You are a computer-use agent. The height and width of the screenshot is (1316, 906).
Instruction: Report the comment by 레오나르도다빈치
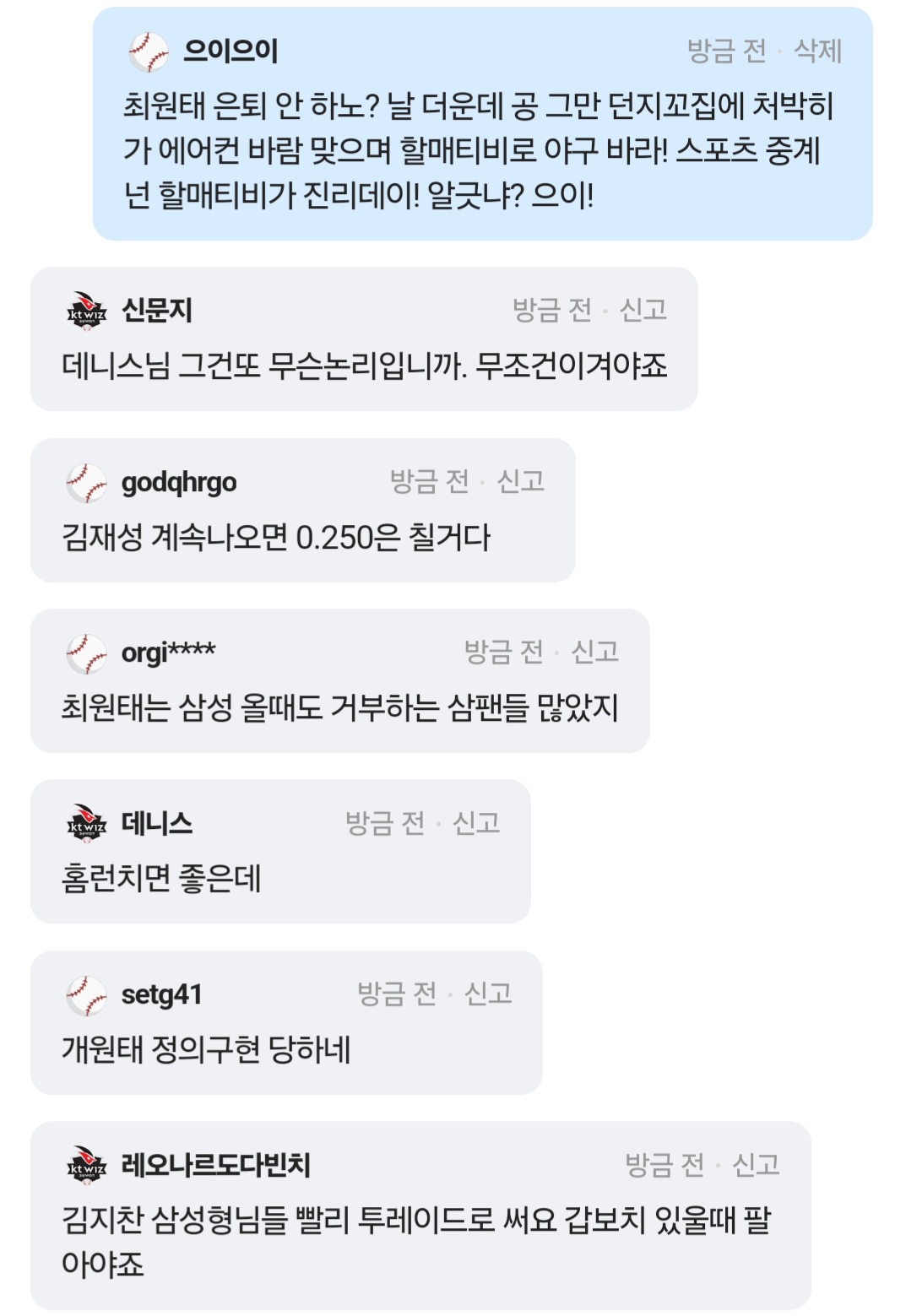point(755,1165)
